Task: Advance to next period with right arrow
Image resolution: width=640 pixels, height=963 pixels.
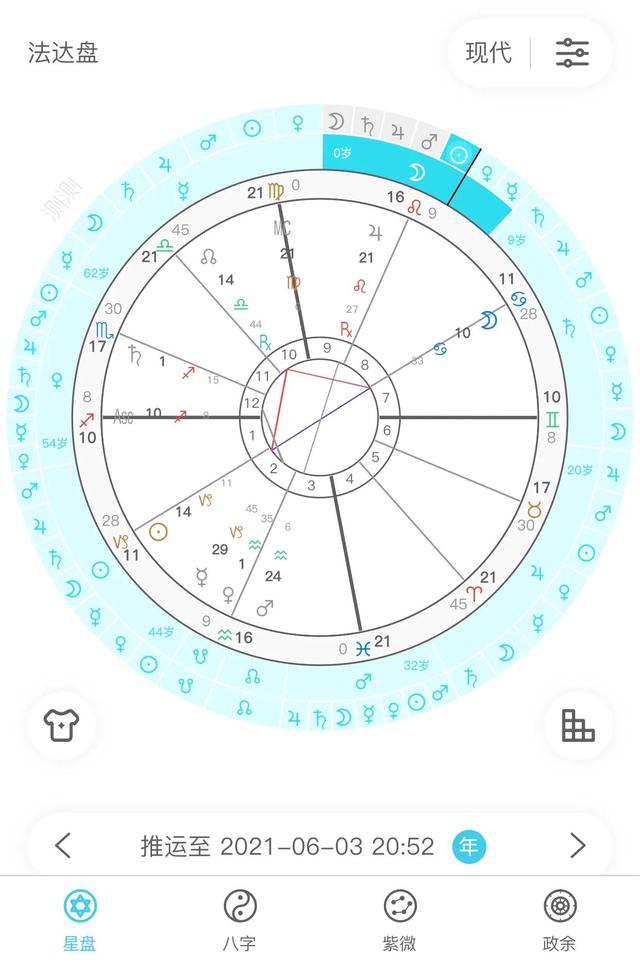Action: (x=577, y=846)
